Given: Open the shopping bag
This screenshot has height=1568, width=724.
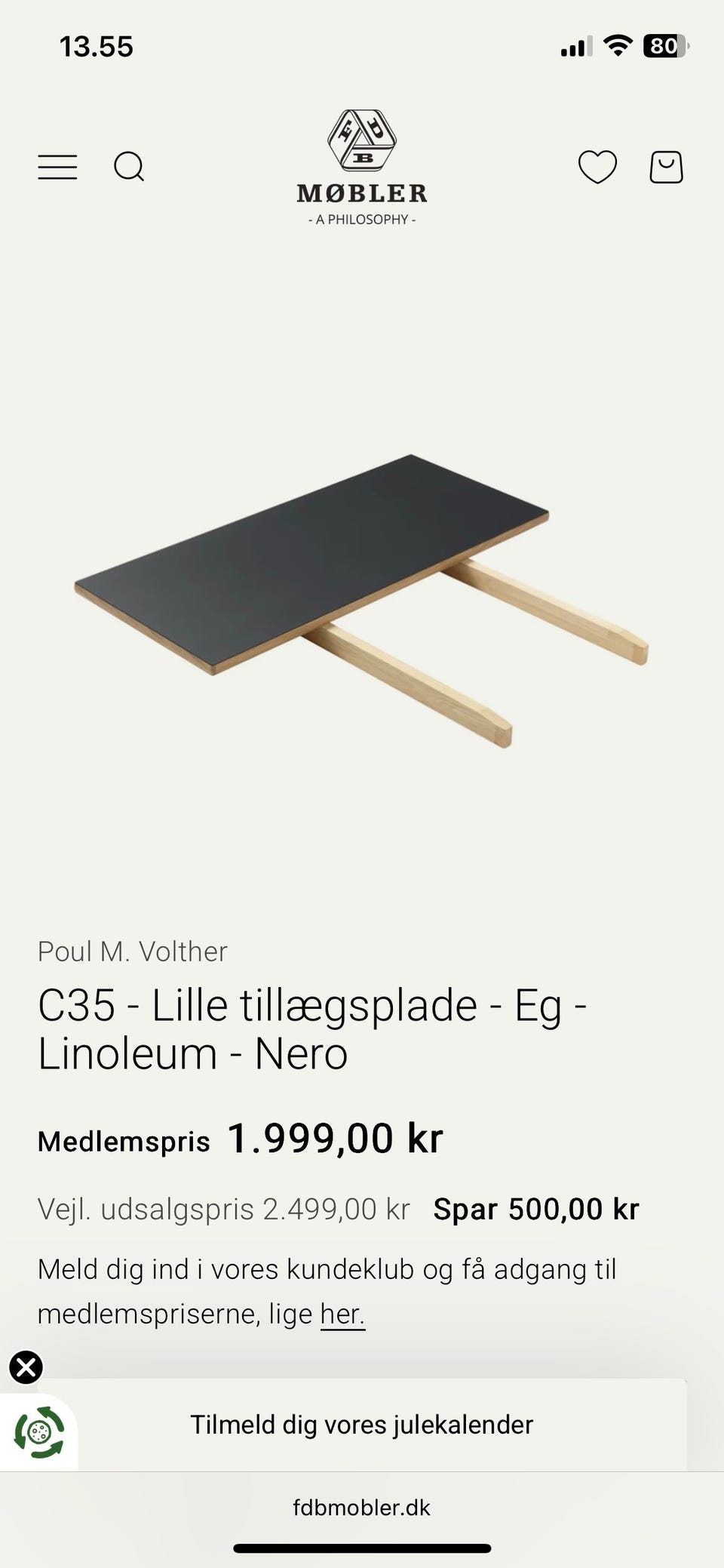Looking at the screenshot, I should pyautogui.click(x=666, y=167).
